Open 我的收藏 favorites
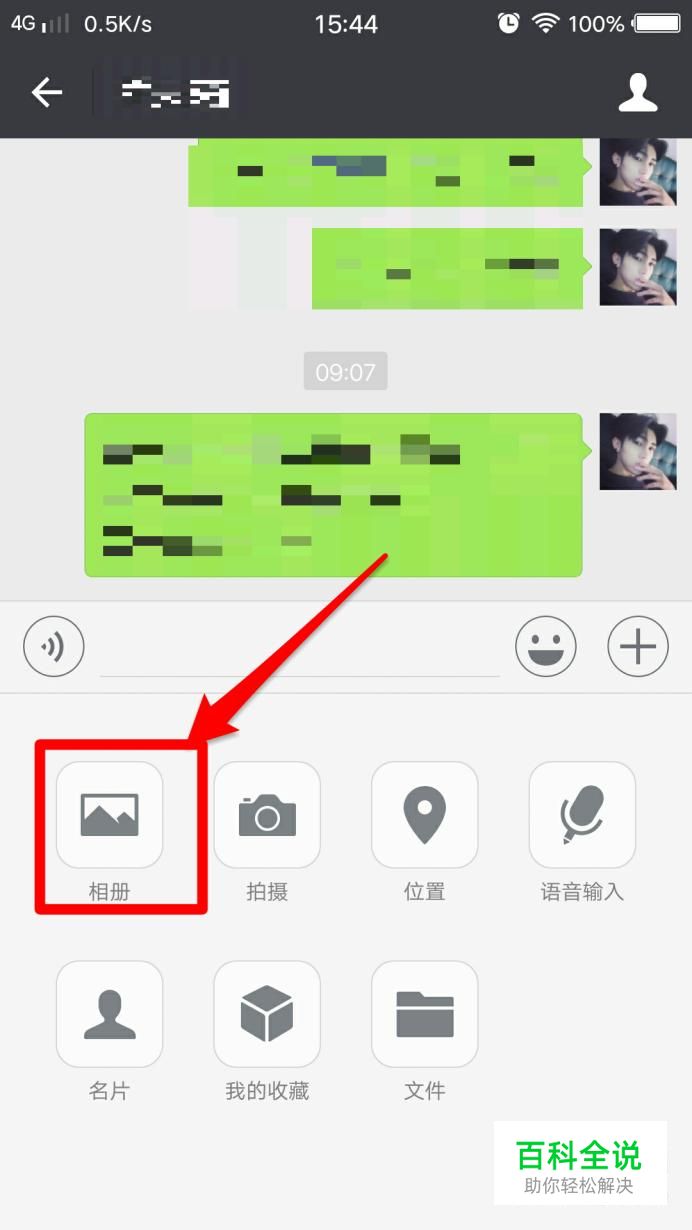 point(267,1014)
